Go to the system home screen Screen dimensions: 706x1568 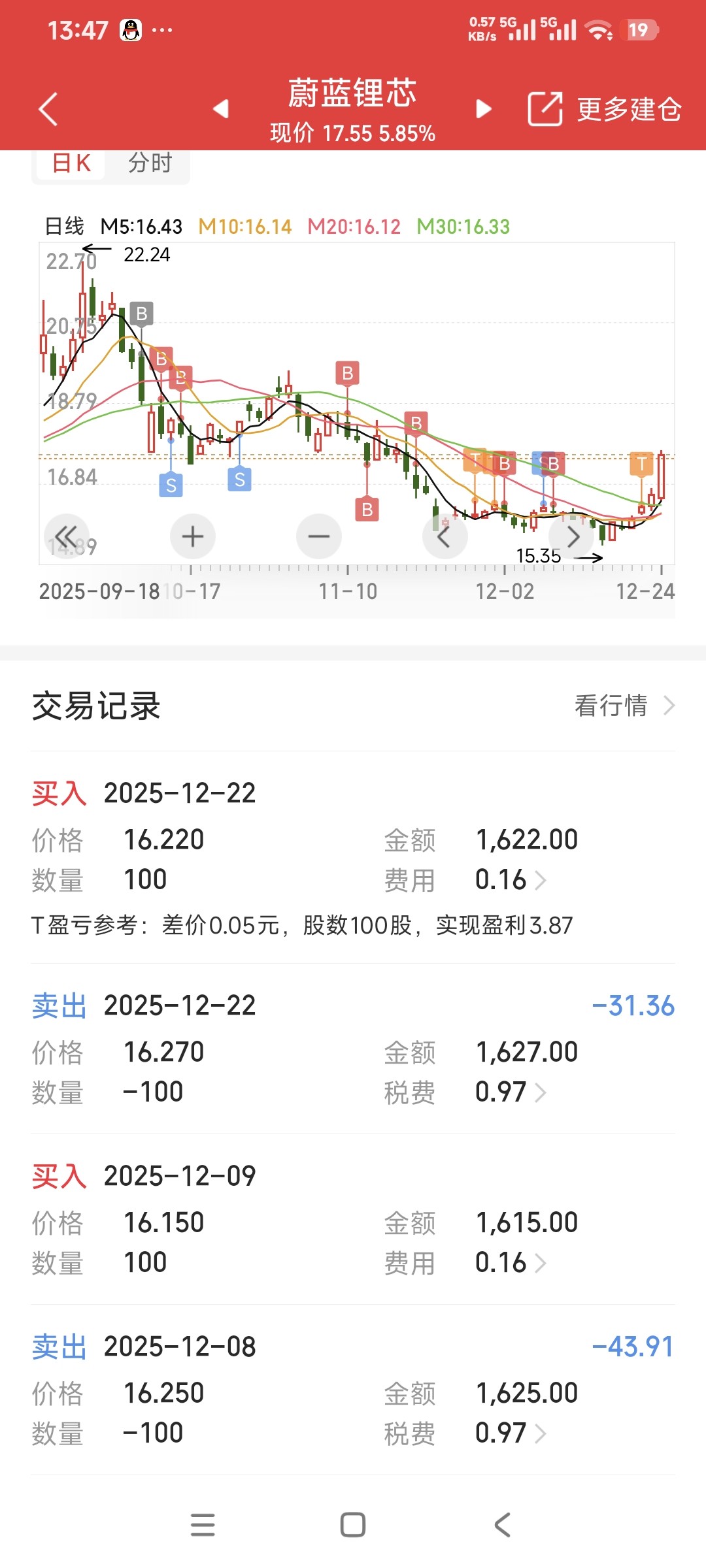click(x=353, y=1525)
